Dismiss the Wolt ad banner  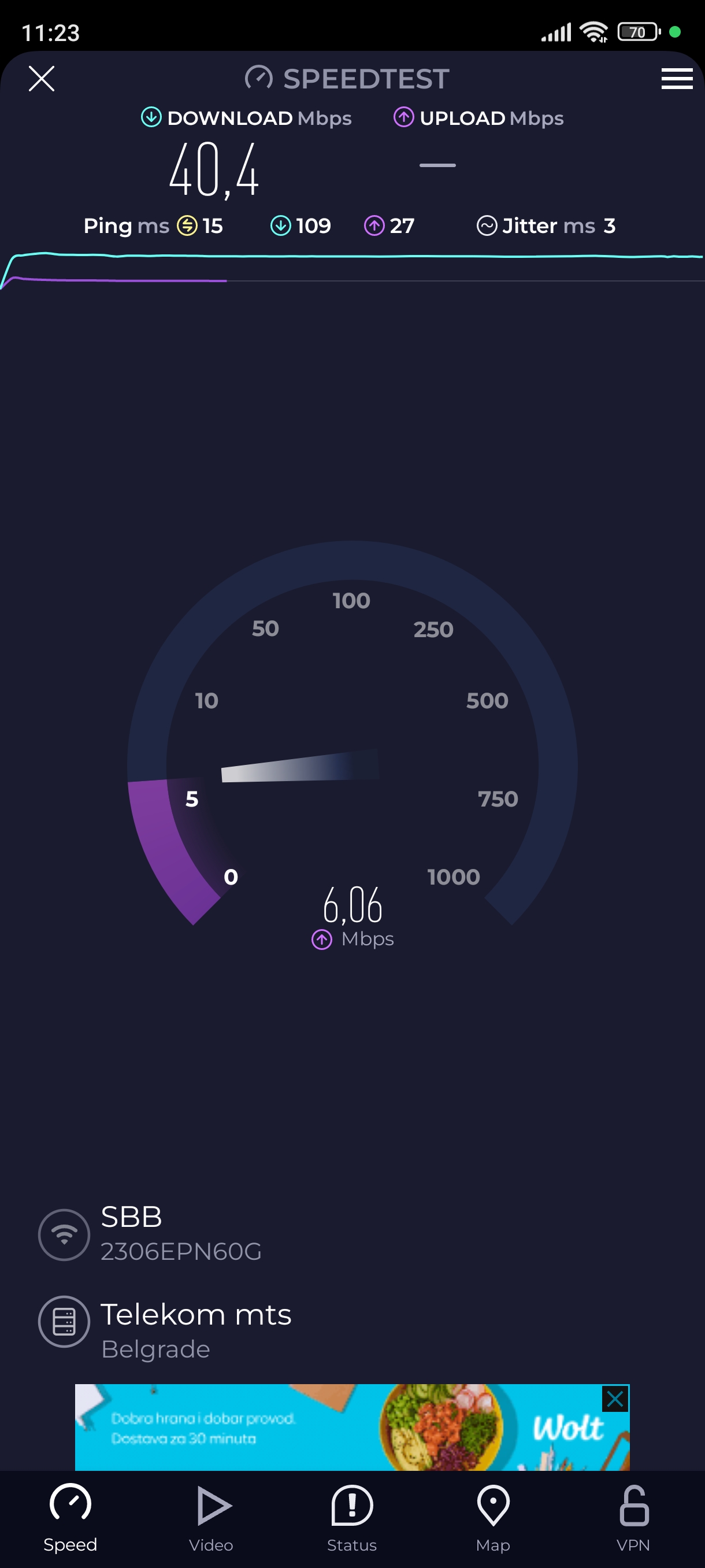pyautogui.click(x=614, y=1399)
